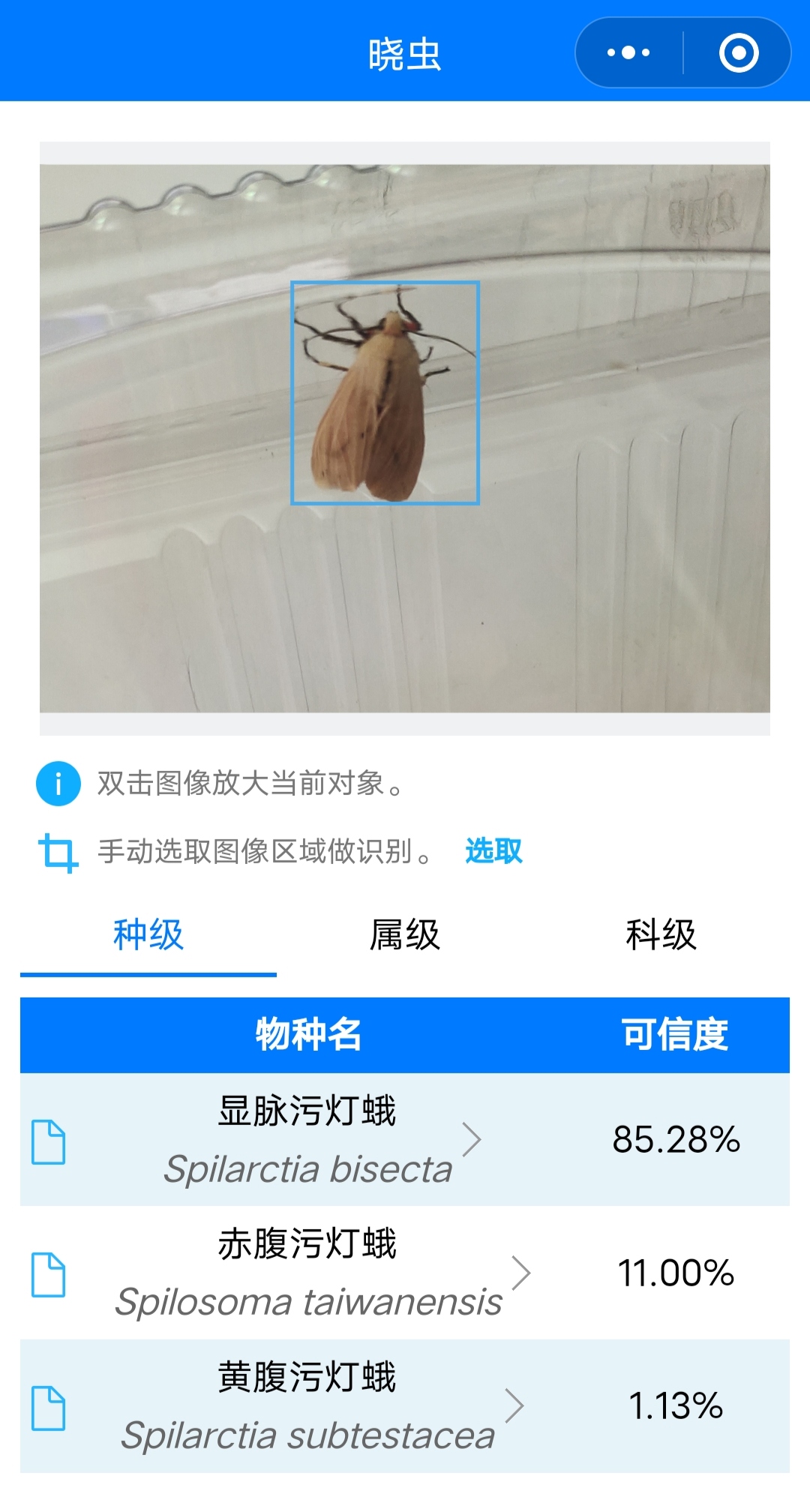Close the mini program via circle icon
The width and height of the screenshot is (810, 1512).
pyautogui.click(x=738, y=52)
